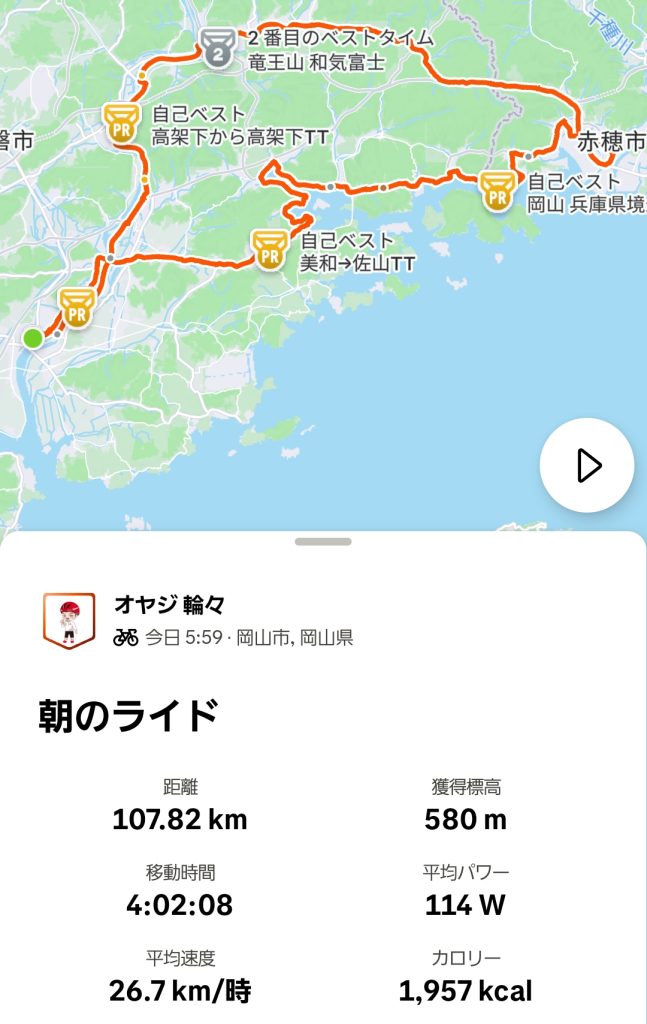Tap the sheet handle above the activity details

click(323, 542)
